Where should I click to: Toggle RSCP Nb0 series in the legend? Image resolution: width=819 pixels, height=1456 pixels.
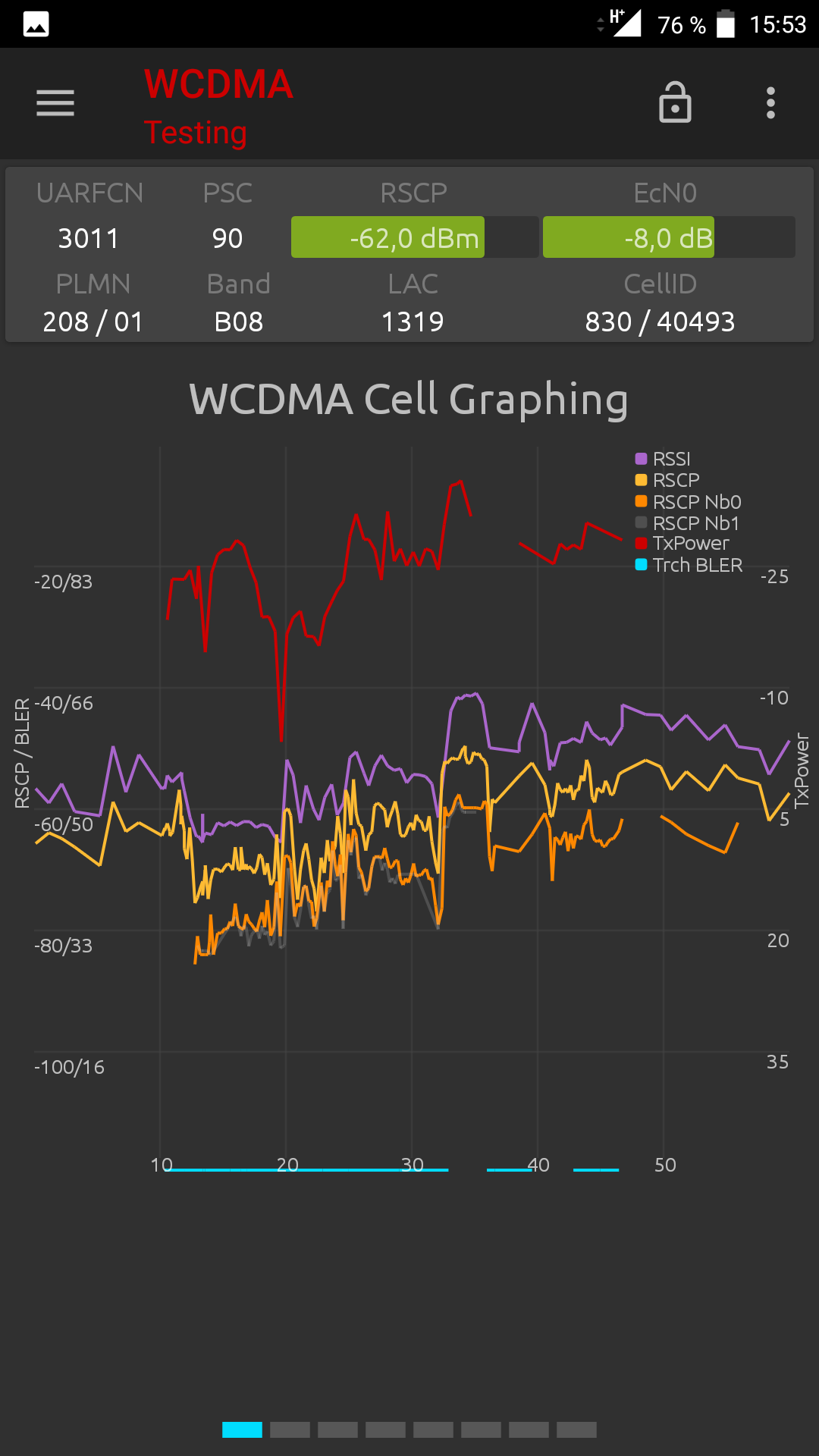click(688, 502)
